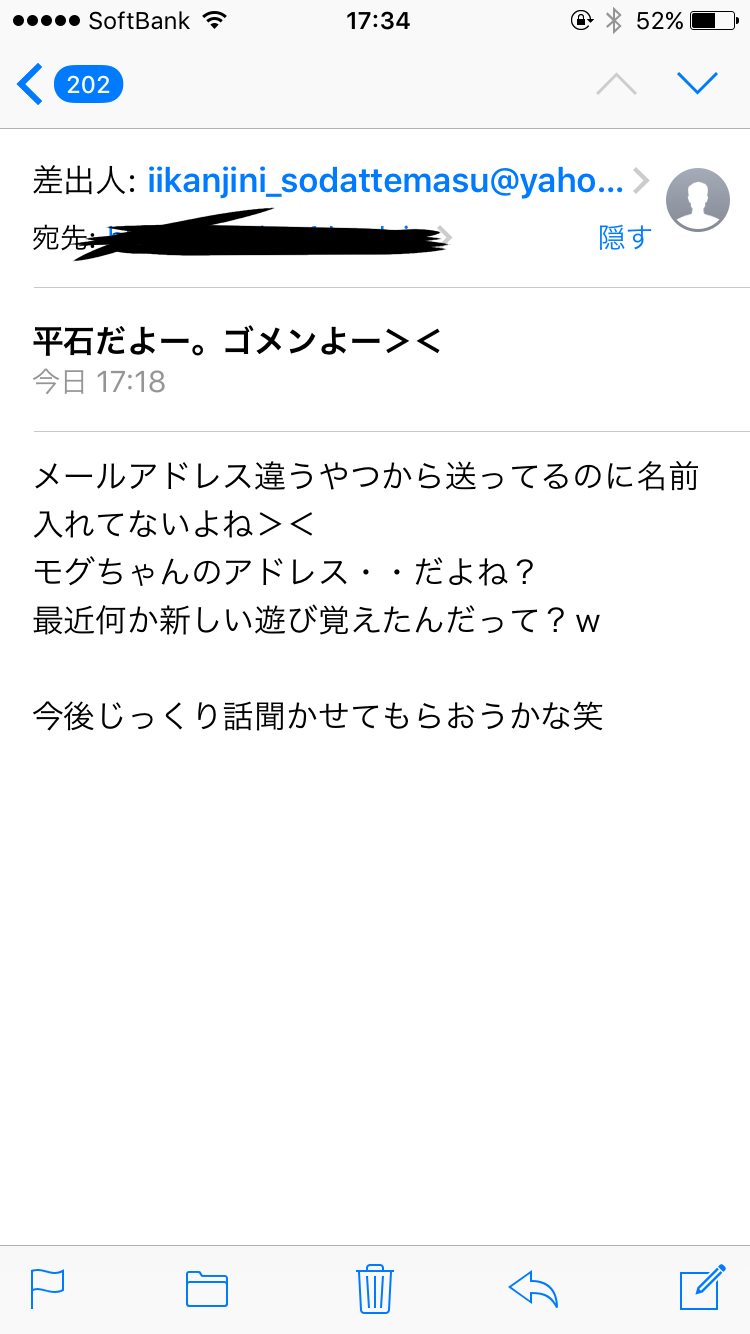Open the sender's contact avatar
750x1334 pixels.
pos(698,200)
